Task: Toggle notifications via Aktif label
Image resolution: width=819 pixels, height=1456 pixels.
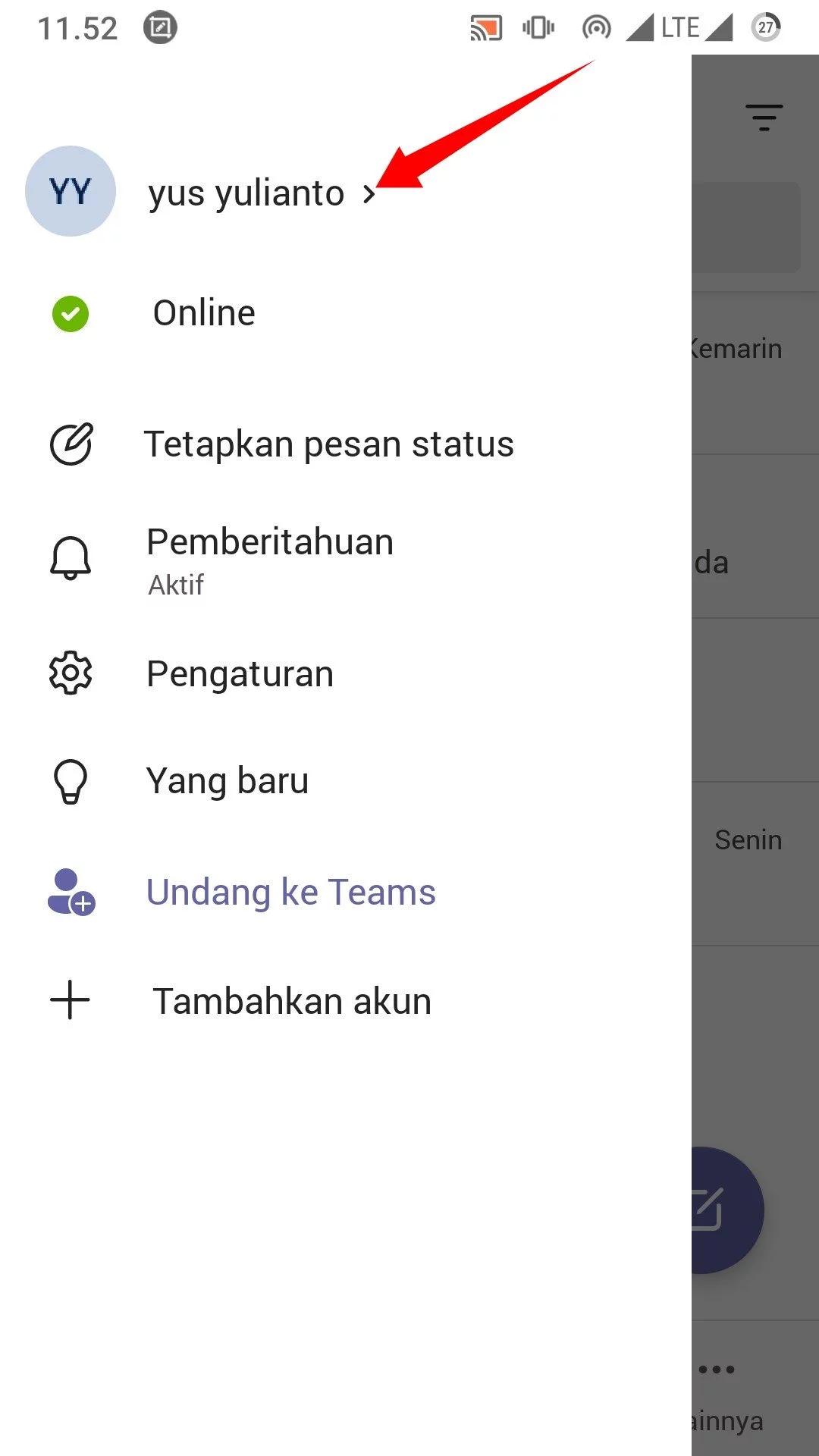Action: pyautogui.click(x=175, y=584)
